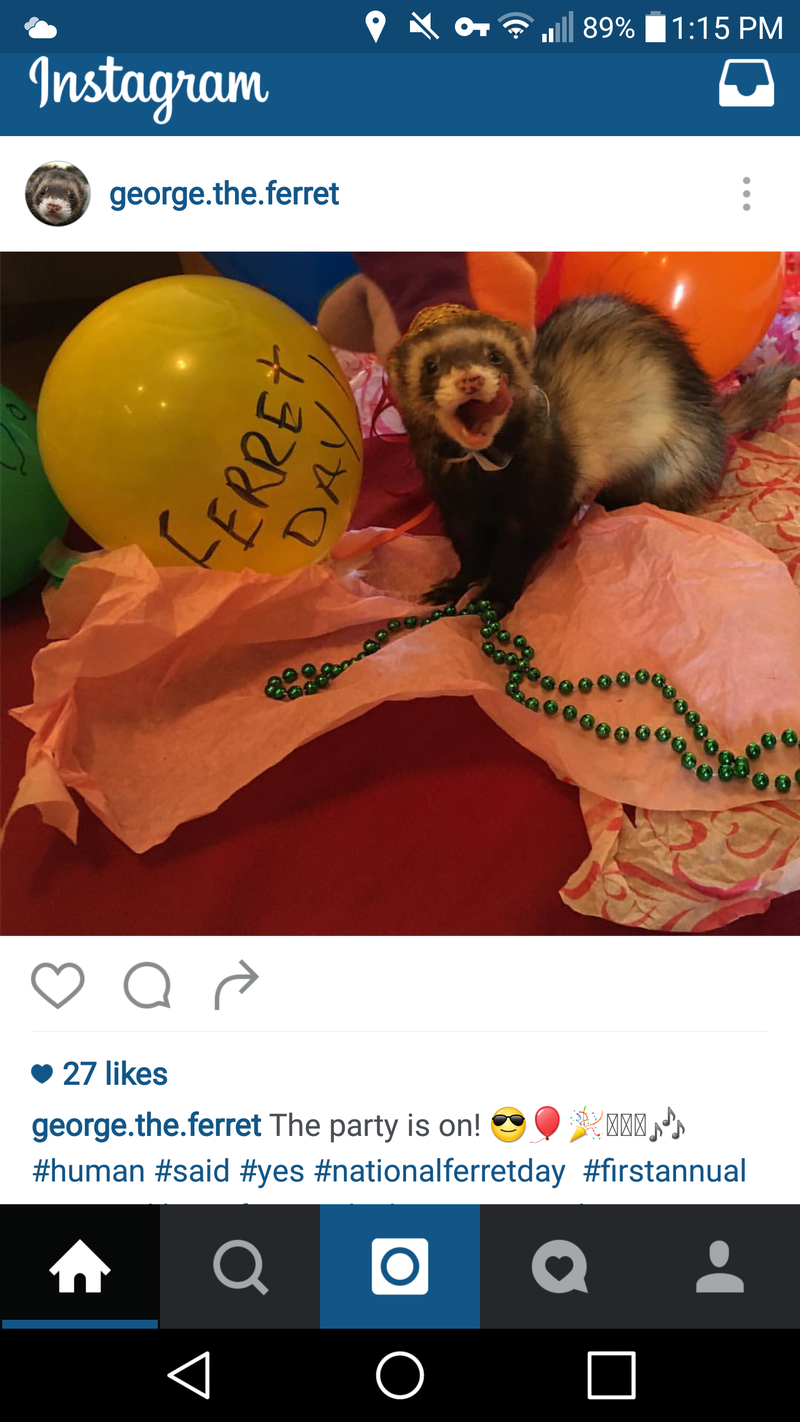Switch to the Profile tab
800x1422 pixels.
pyautogui.click(x=720, y=1267)
